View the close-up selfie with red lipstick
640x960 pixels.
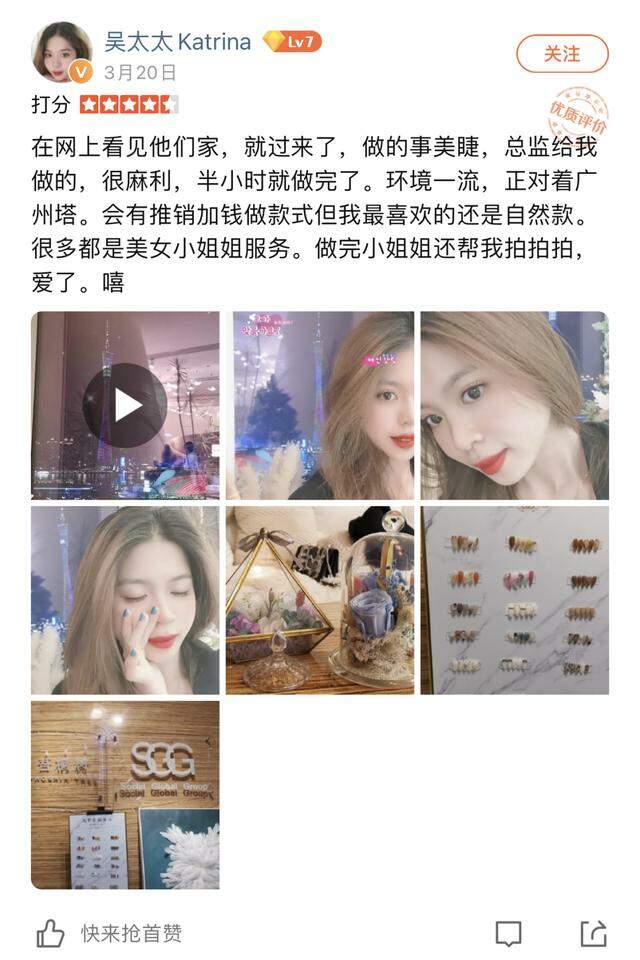pos(514,405)
